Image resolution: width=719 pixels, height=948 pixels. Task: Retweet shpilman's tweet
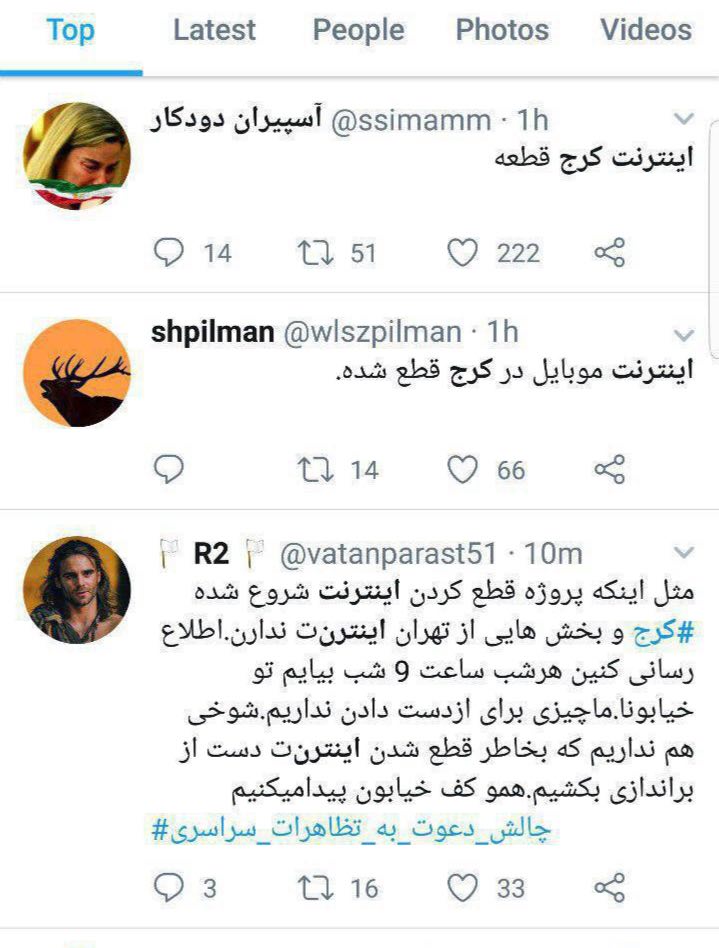pos(314,468)
